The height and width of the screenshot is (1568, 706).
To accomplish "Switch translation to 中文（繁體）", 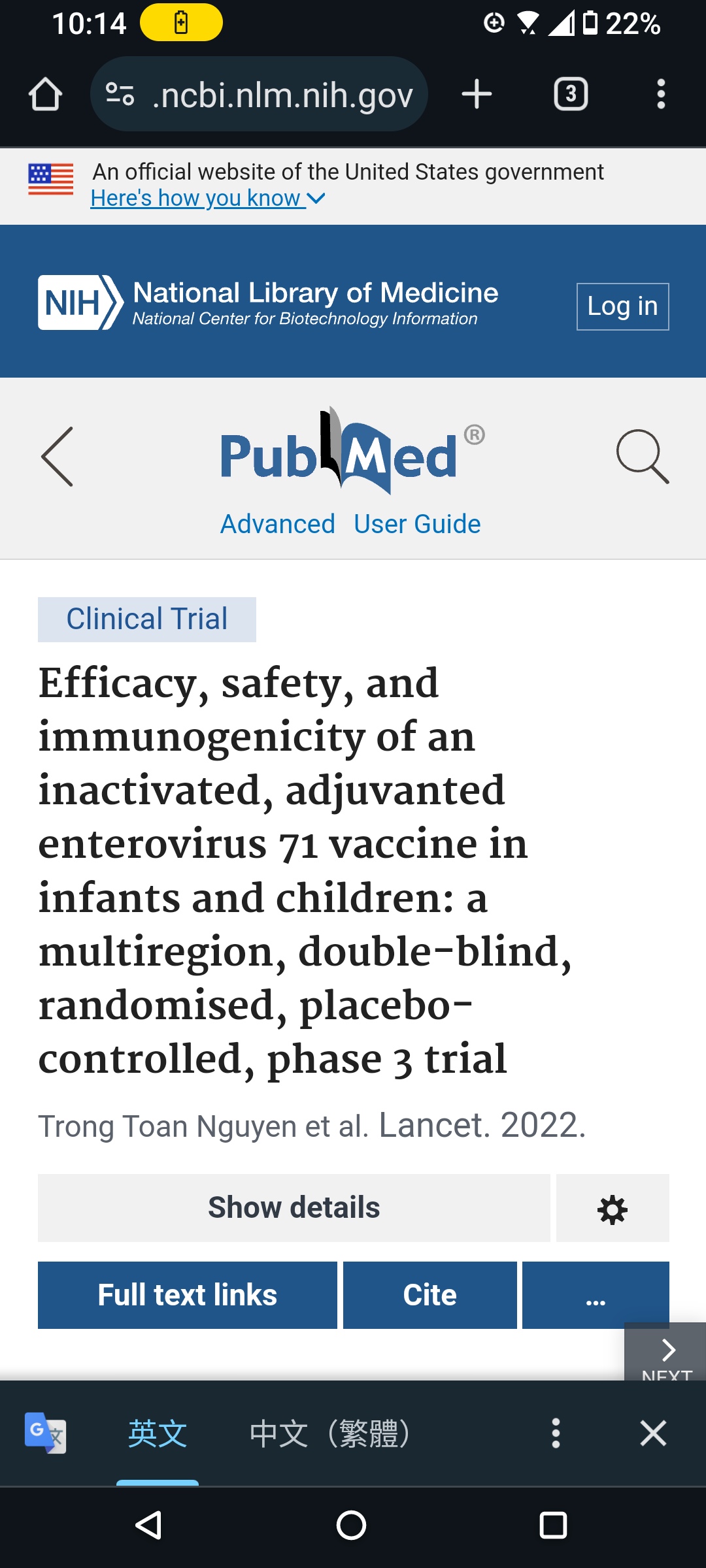I will click(330, 1434).
